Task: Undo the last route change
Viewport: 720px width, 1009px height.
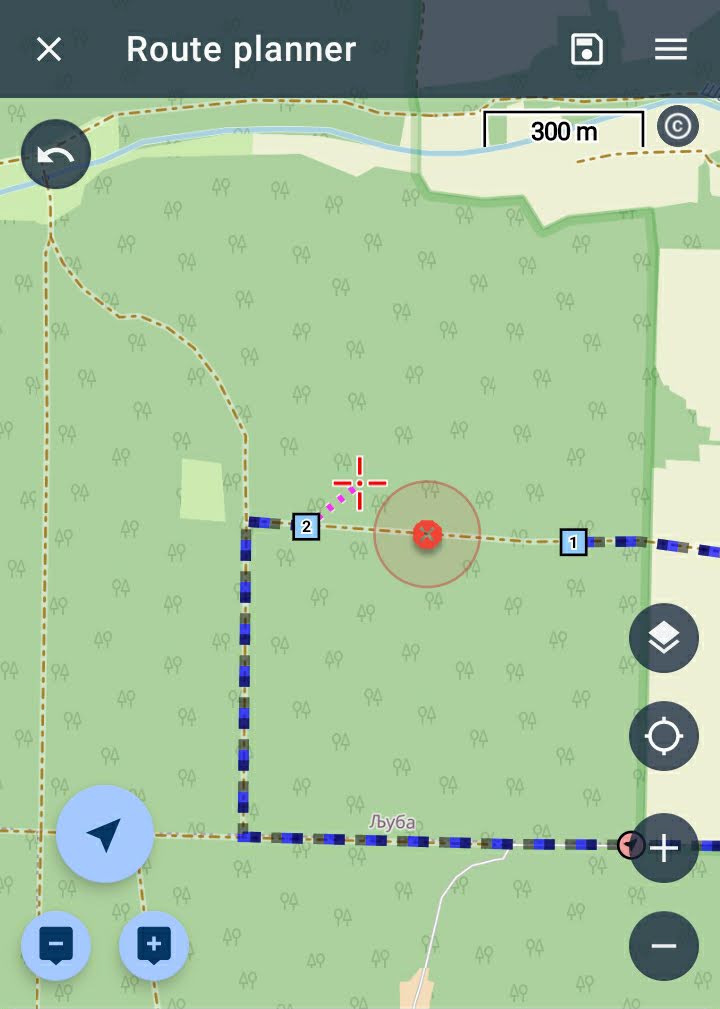Action: [x=56, y=155]
